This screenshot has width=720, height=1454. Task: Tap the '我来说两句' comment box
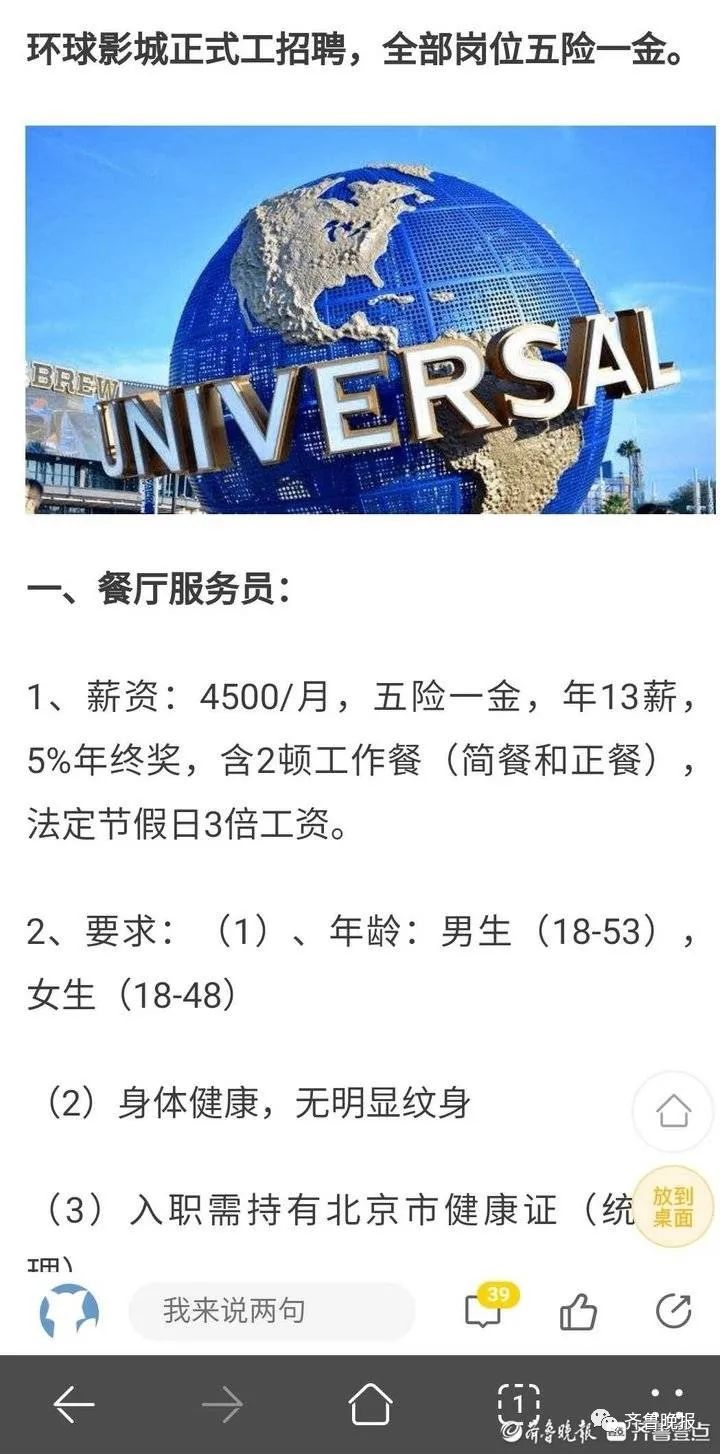[x=272, y=1311]
